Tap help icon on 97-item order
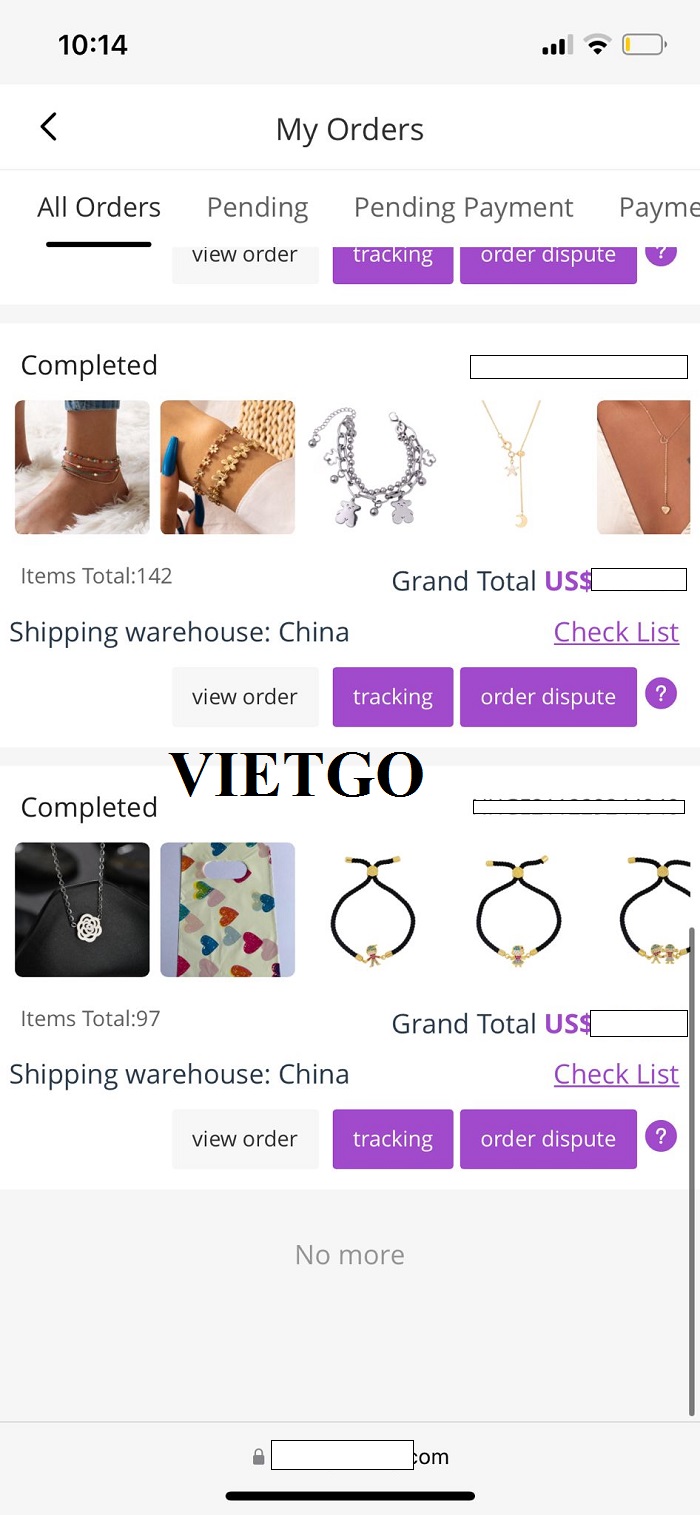The image size is (700, 1515). click(661, 1136)
